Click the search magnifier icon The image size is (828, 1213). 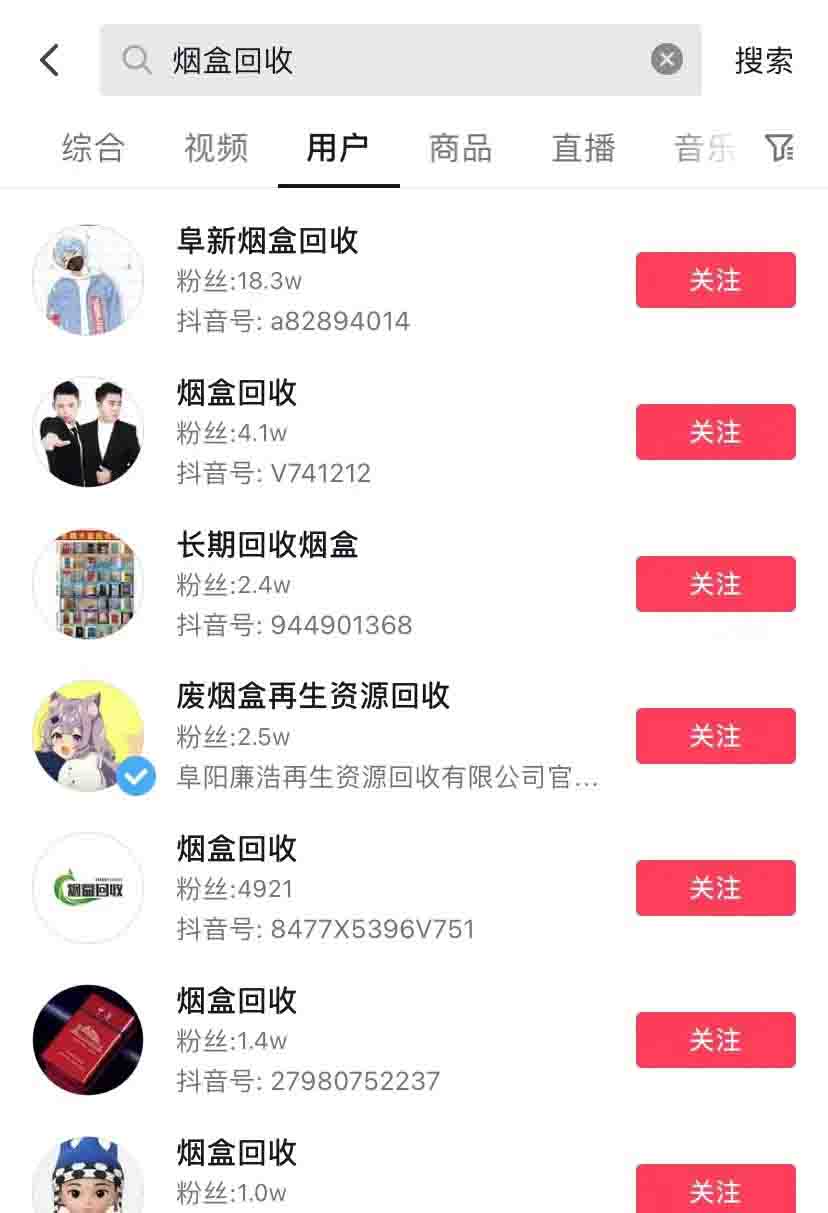[x=136, y=60]
